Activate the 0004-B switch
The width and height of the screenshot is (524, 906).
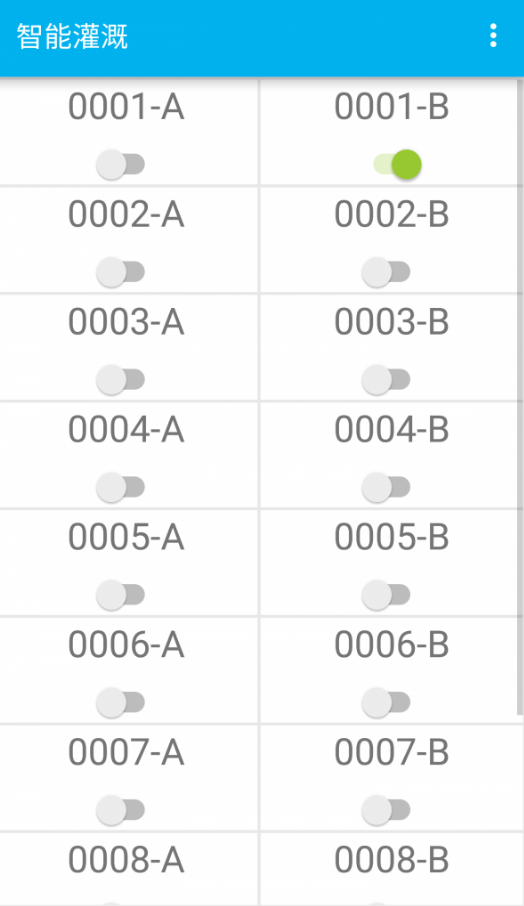click(x=386, y=487)
